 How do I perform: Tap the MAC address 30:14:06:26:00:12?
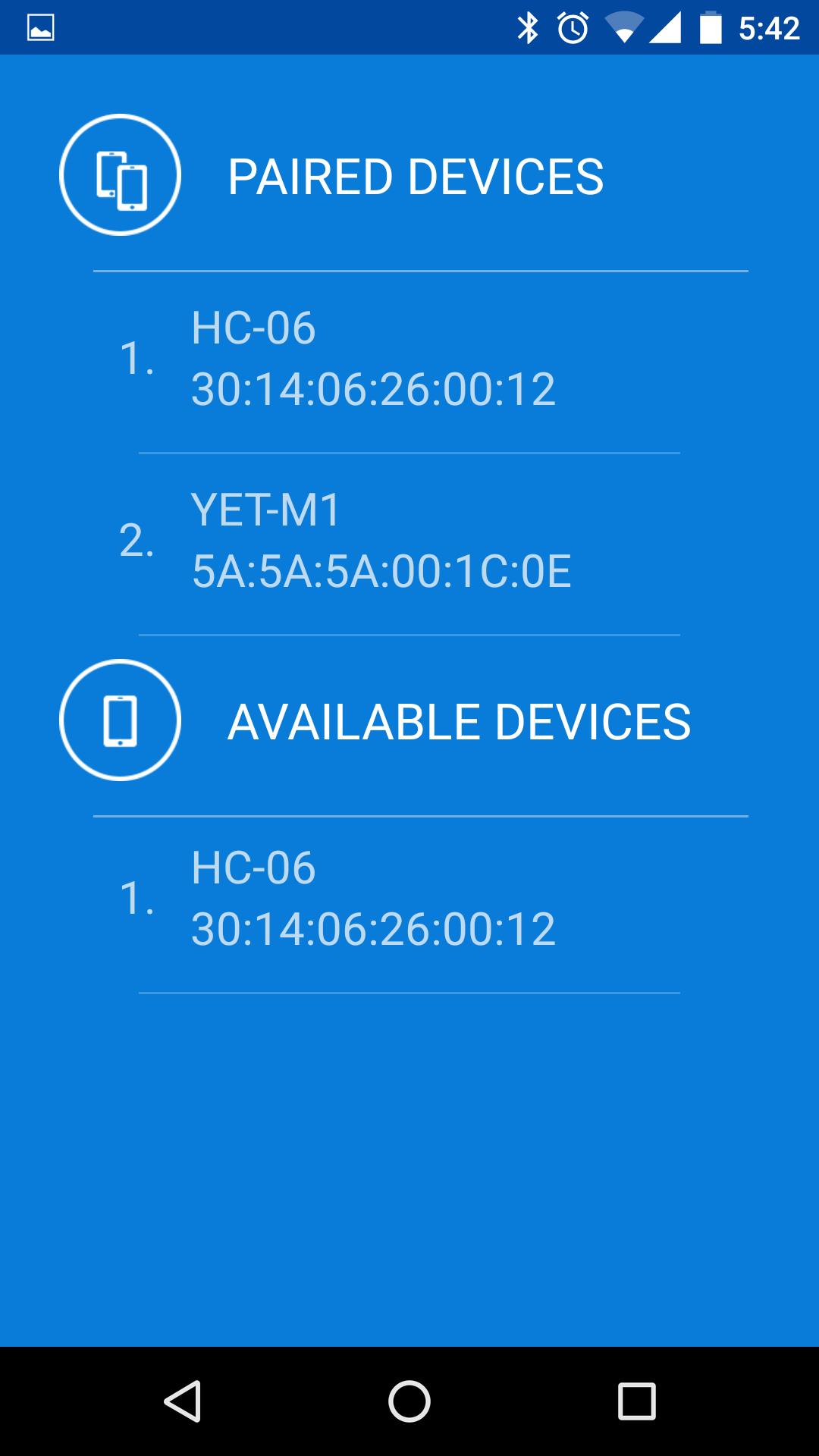(x=374, y=388)
